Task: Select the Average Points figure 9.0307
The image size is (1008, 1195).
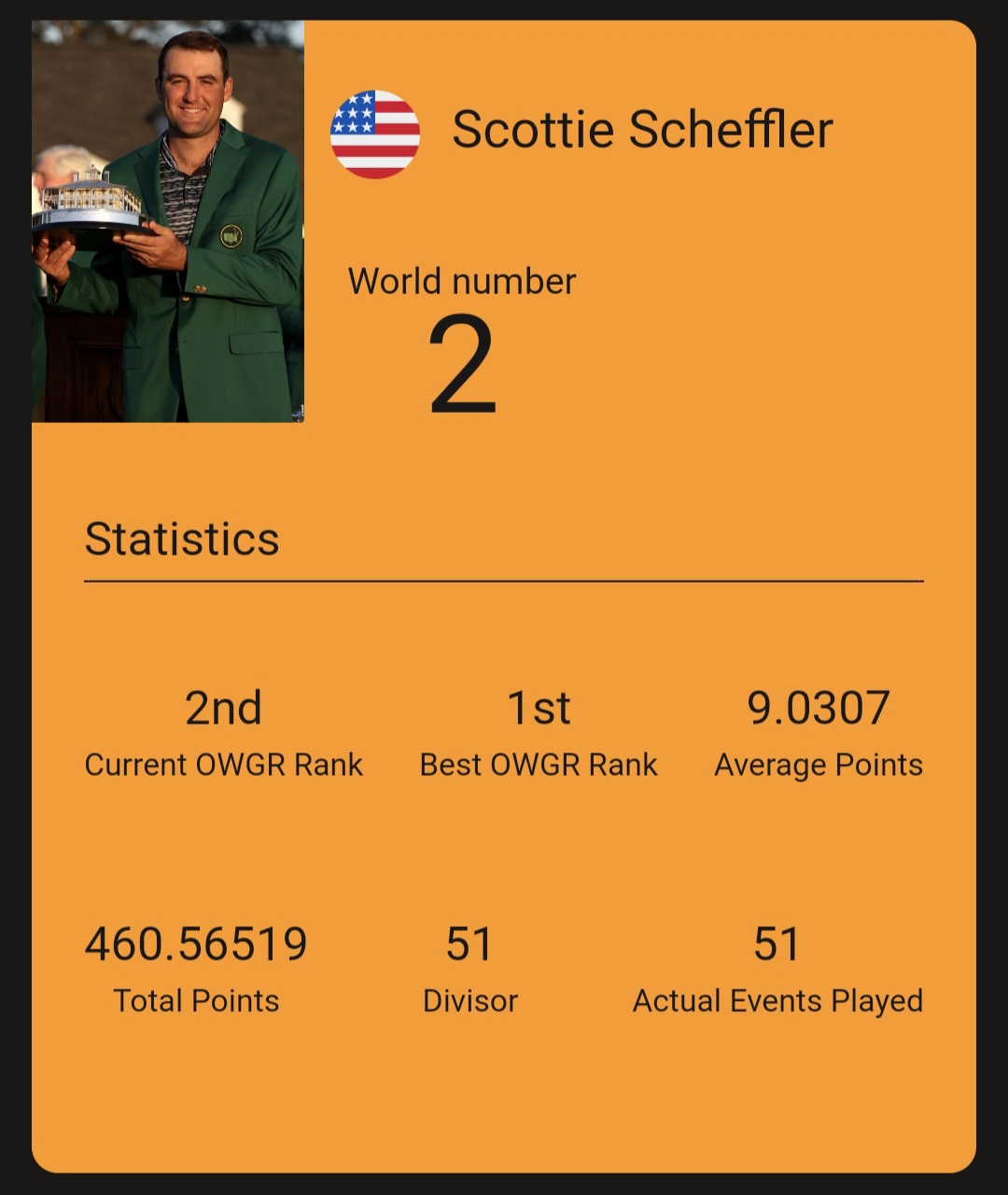Action: 819,708
